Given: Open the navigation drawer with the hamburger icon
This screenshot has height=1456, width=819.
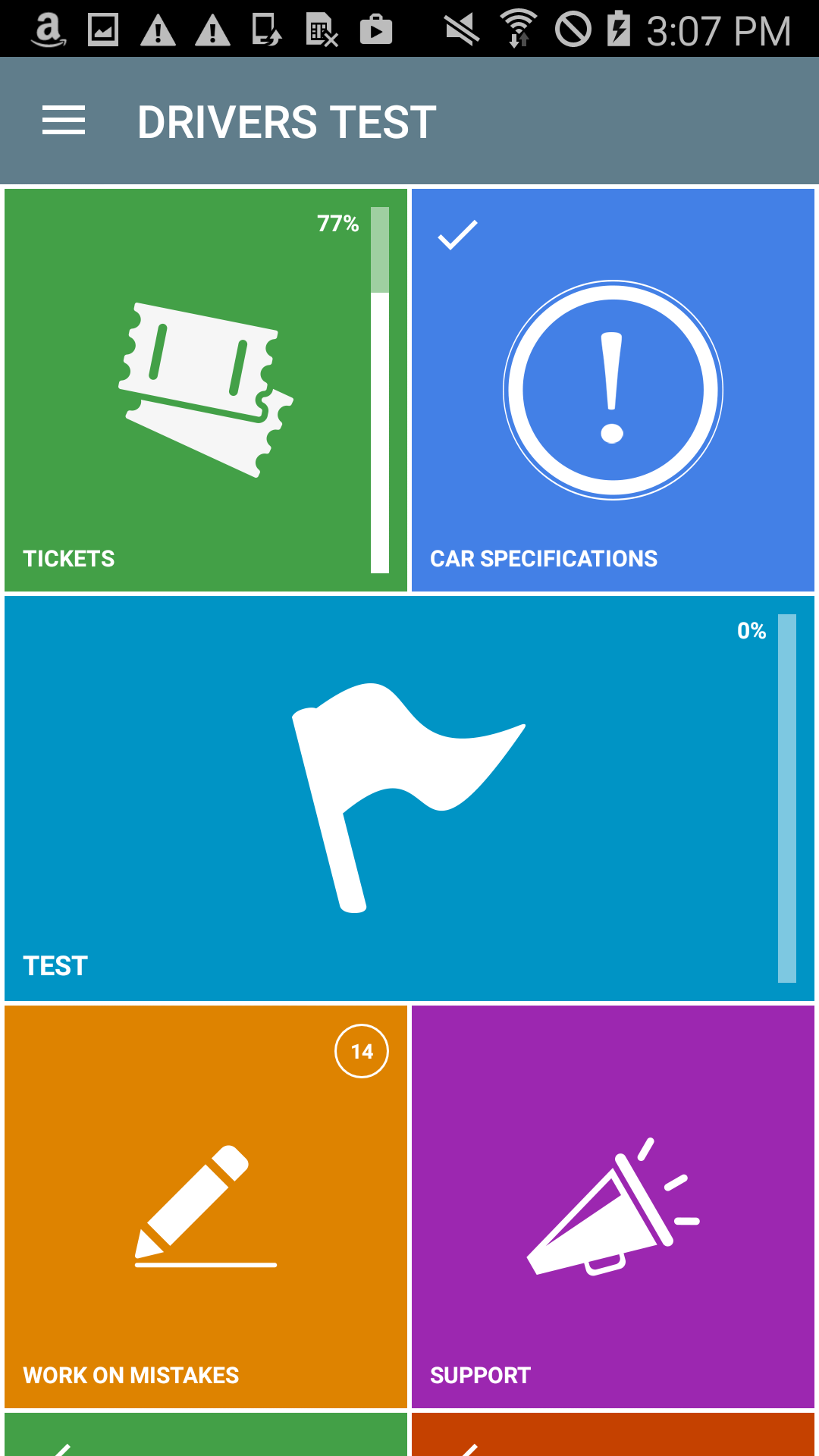Looking at the screenshot, I should coord(63,120).
